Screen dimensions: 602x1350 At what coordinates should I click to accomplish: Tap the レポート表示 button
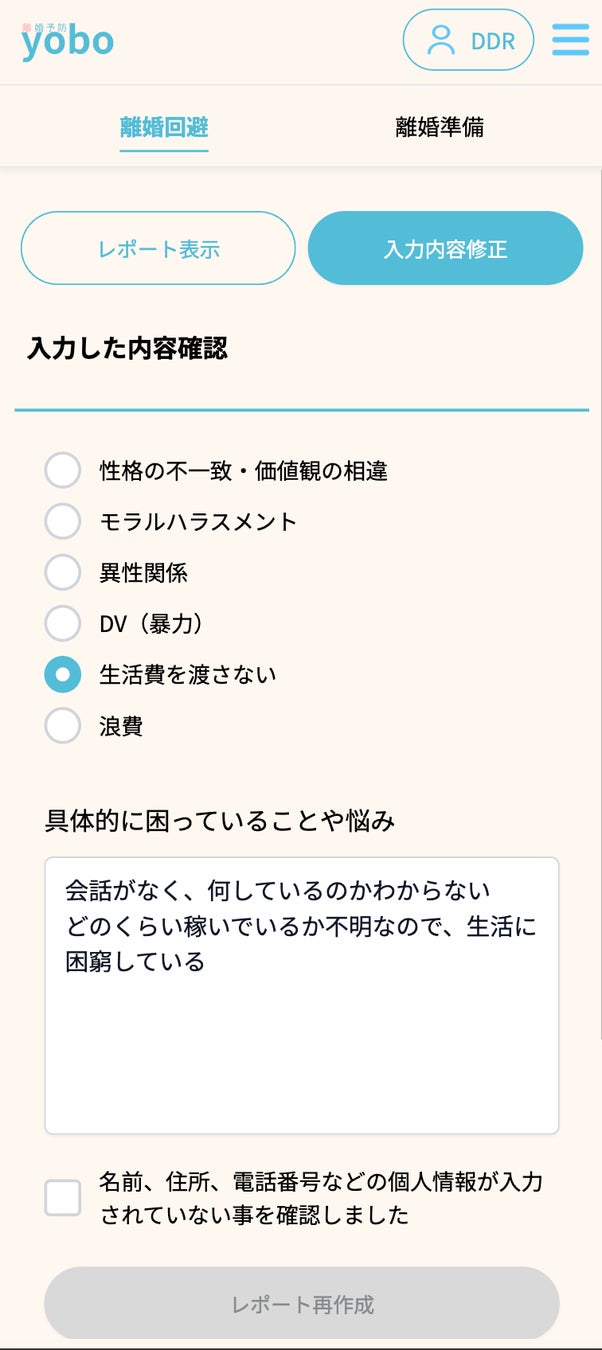(x=158, y=249)
